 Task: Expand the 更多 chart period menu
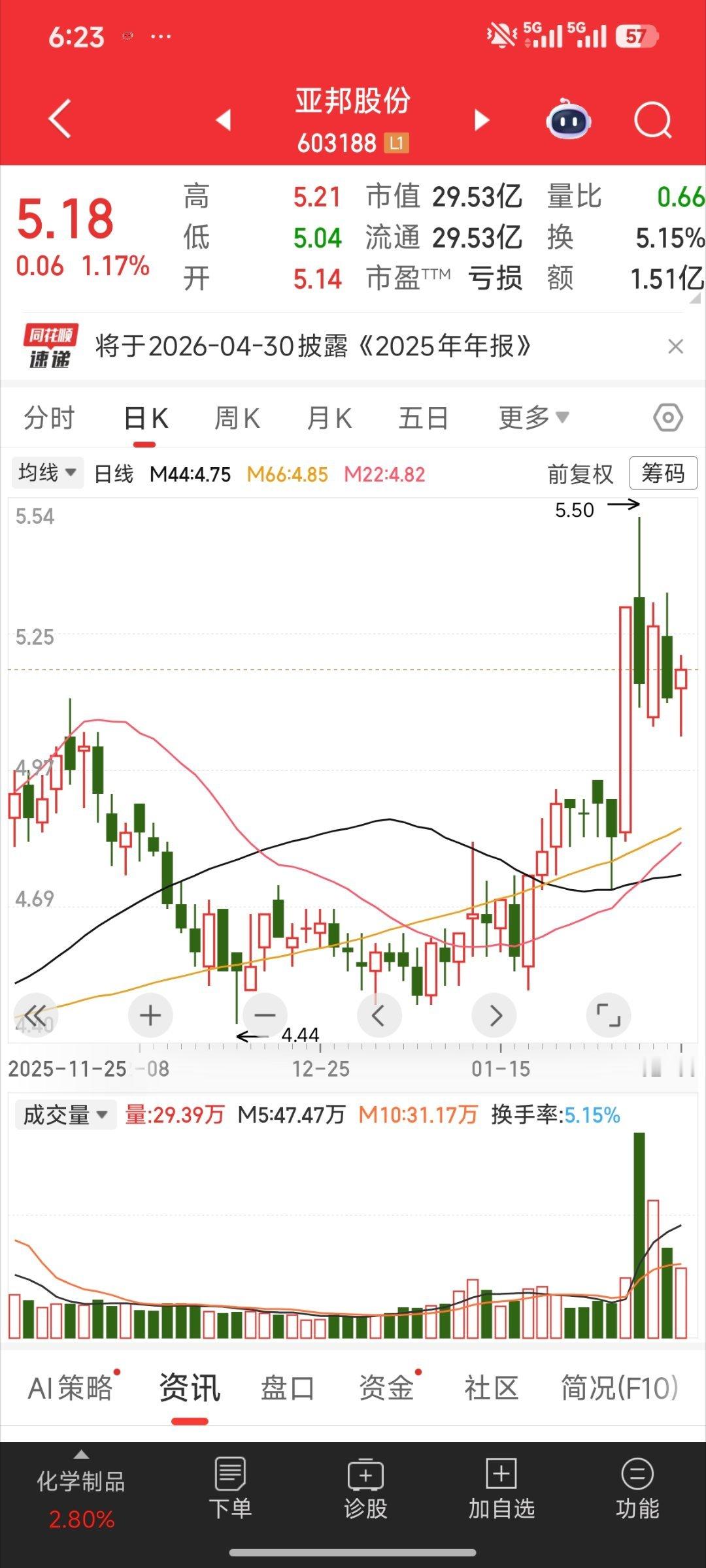pyautogui.click(x=533, y=418)
